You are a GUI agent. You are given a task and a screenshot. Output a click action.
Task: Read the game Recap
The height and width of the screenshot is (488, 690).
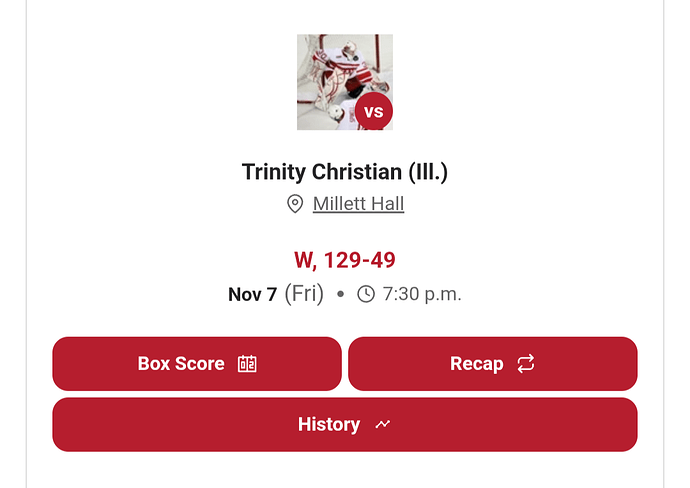point(492,364)
